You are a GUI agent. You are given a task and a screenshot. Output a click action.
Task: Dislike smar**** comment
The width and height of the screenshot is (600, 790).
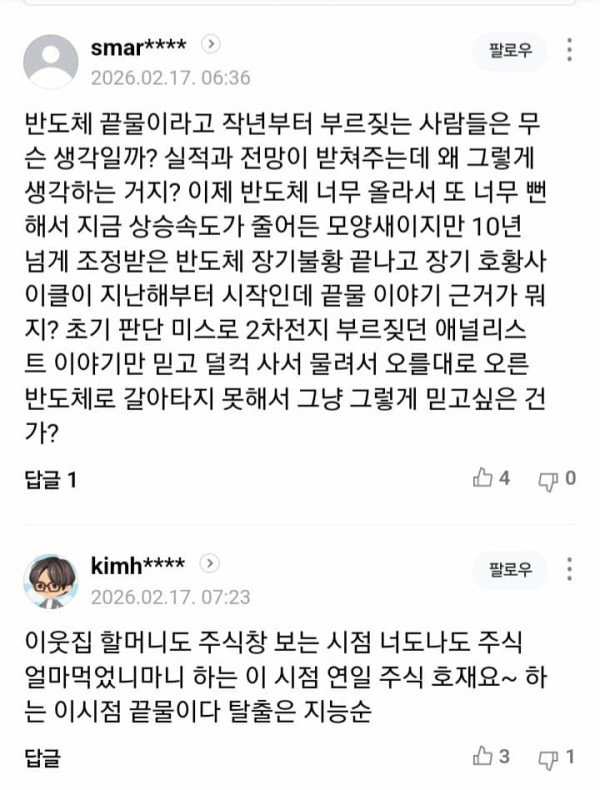click(x=556, y=479)
